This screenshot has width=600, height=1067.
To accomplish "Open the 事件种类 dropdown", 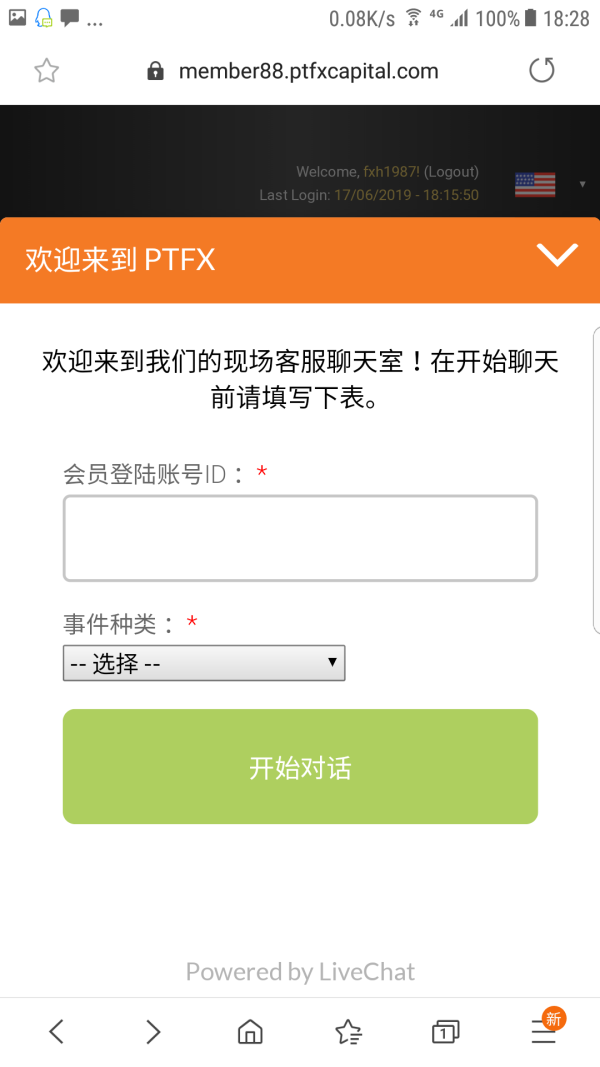I will tap(204, 663).
